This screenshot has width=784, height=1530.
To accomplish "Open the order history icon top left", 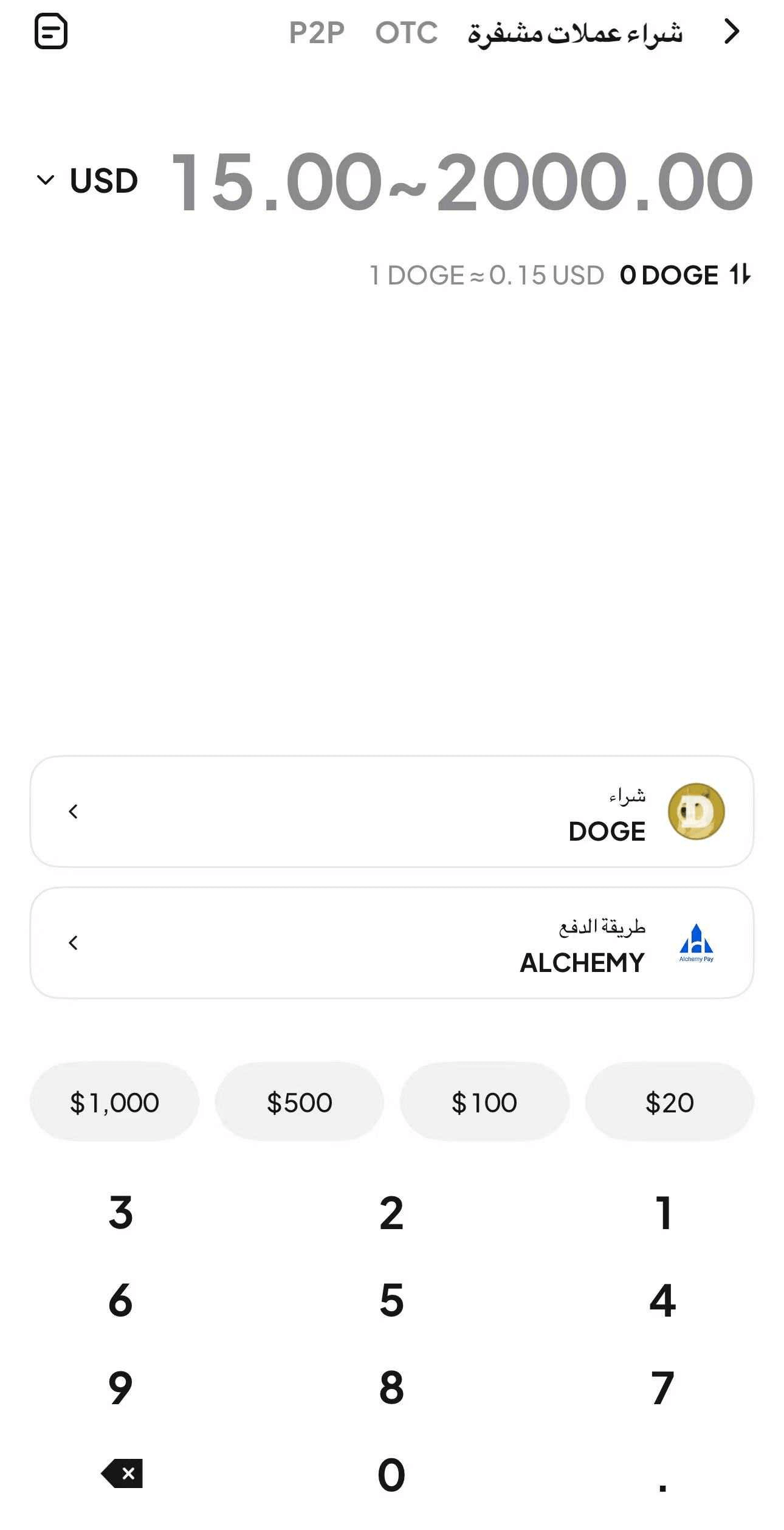I will [51, 32].
